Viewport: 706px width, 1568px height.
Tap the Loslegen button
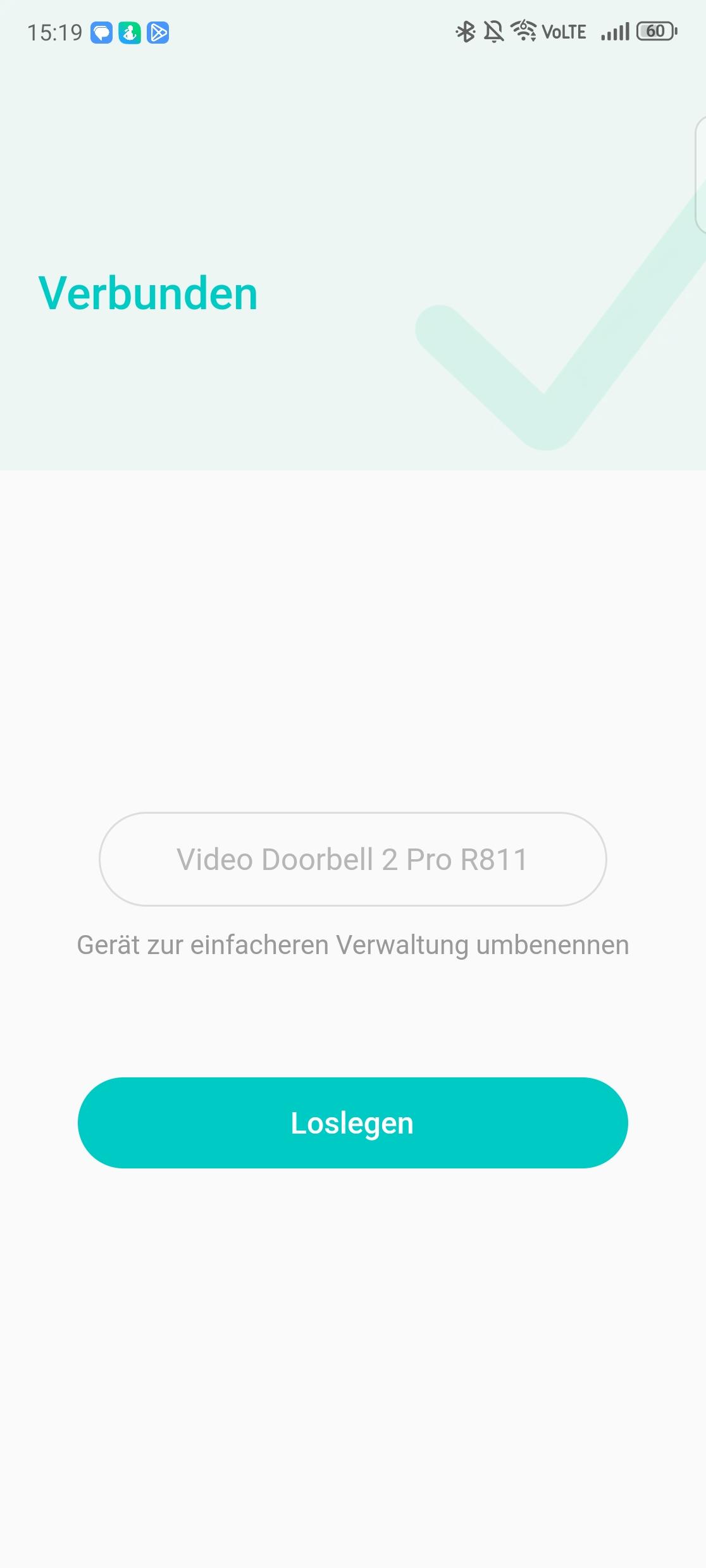(x=352, y=1123)
